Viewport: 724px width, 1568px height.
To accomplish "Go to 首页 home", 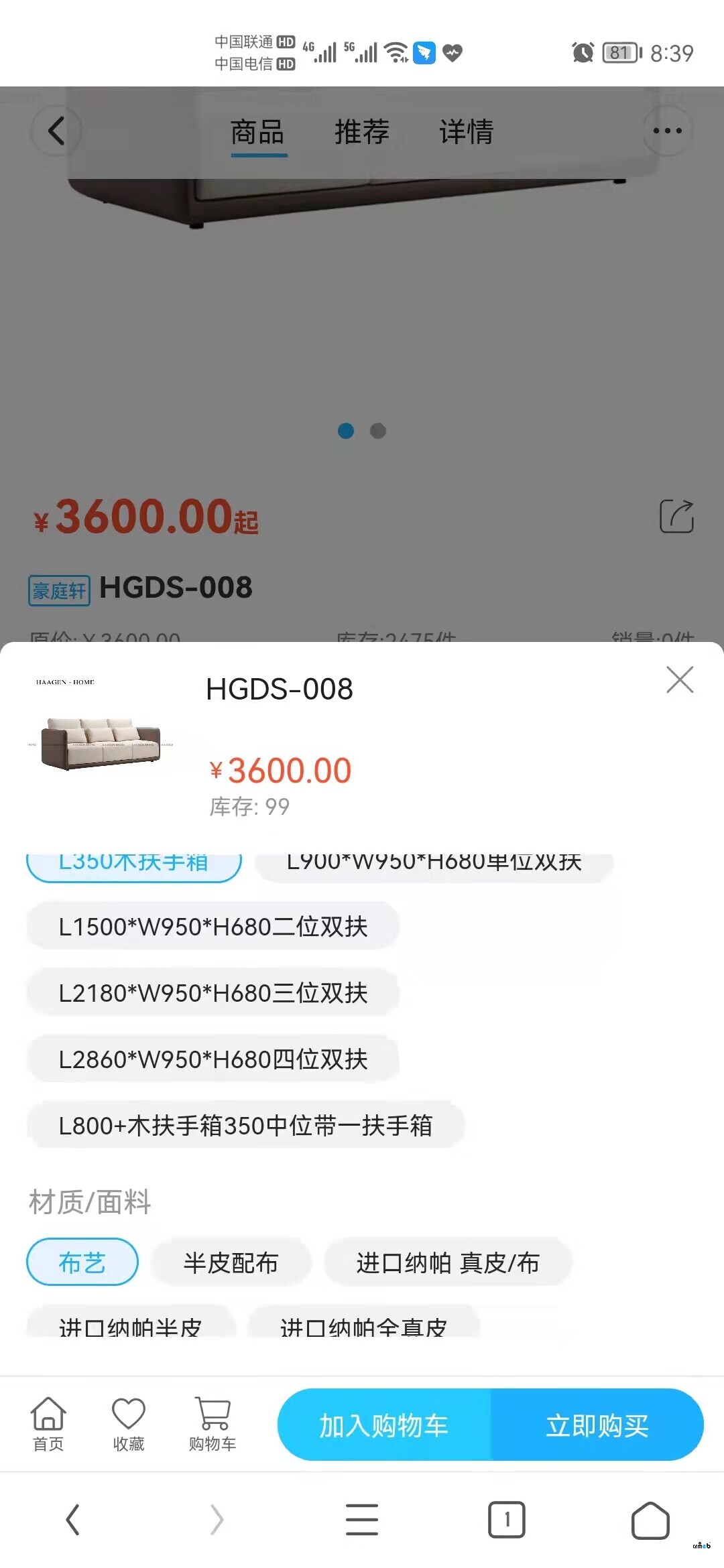I will (48, 1423).
